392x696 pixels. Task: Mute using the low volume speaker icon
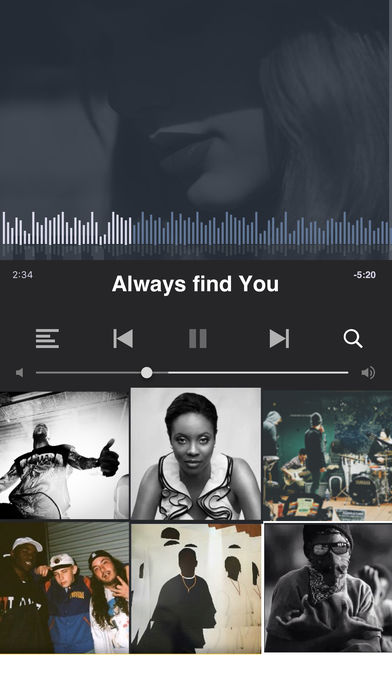click(x=20, y=372)
